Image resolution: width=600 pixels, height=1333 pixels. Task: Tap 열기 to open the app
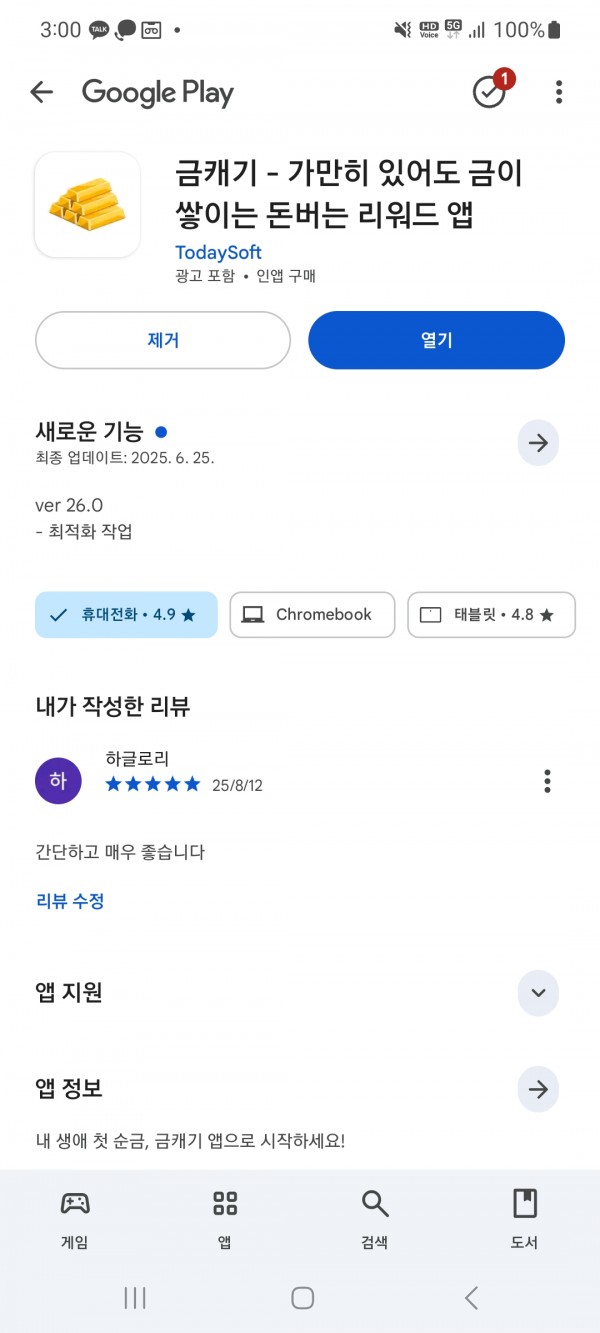click(436, 340)
